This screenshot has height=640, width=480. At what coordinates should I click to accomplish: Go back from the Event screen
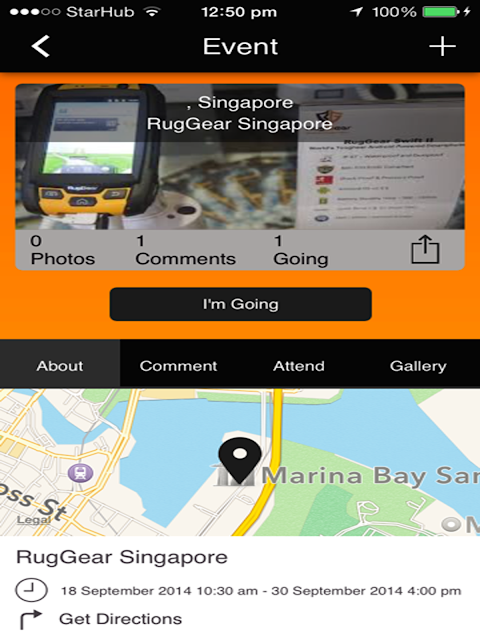(x=41, y=46)
